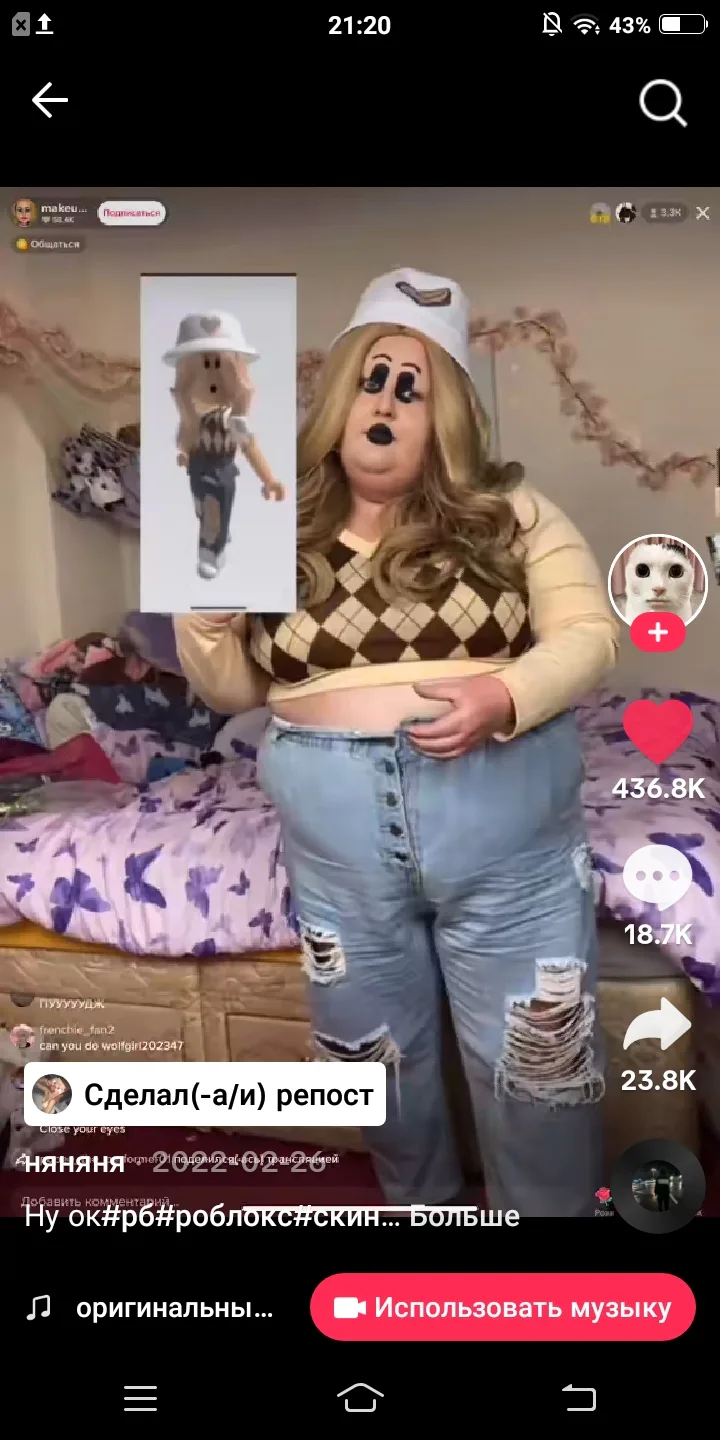
Task: Go back with the top arrow
Action: 49,100
